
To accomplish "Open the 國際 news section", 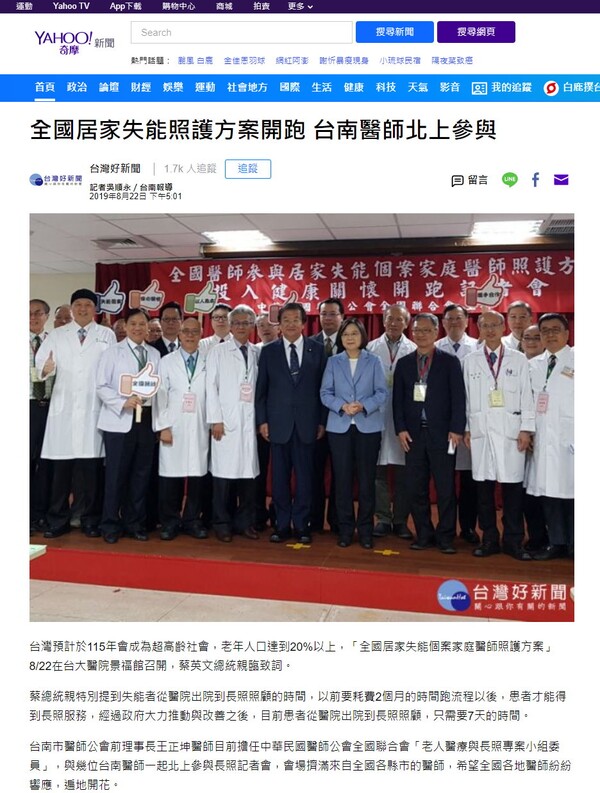I will coord(289,87).
